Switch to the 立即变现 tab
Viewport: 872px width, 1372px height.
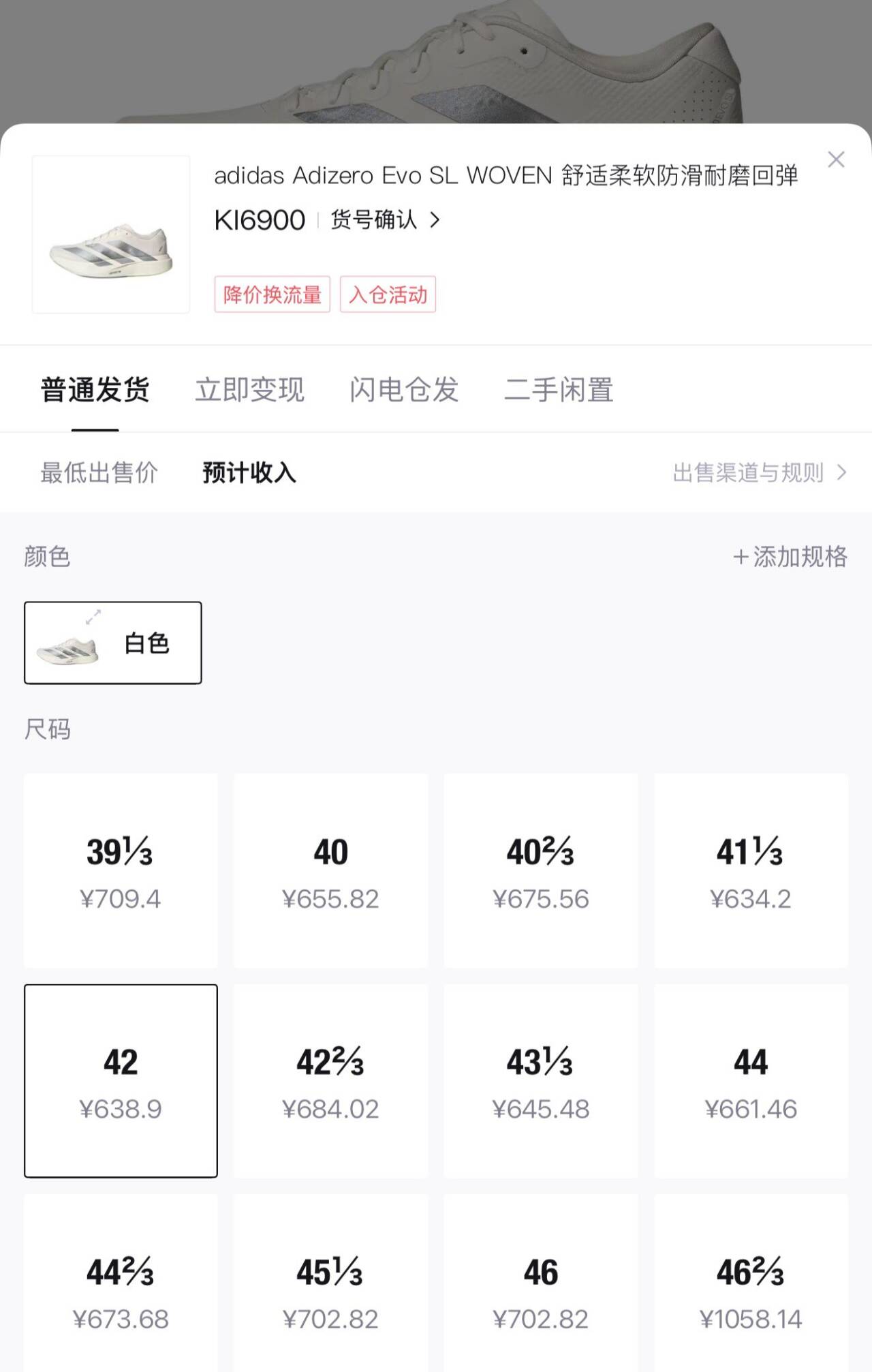[x=249, y=388]
